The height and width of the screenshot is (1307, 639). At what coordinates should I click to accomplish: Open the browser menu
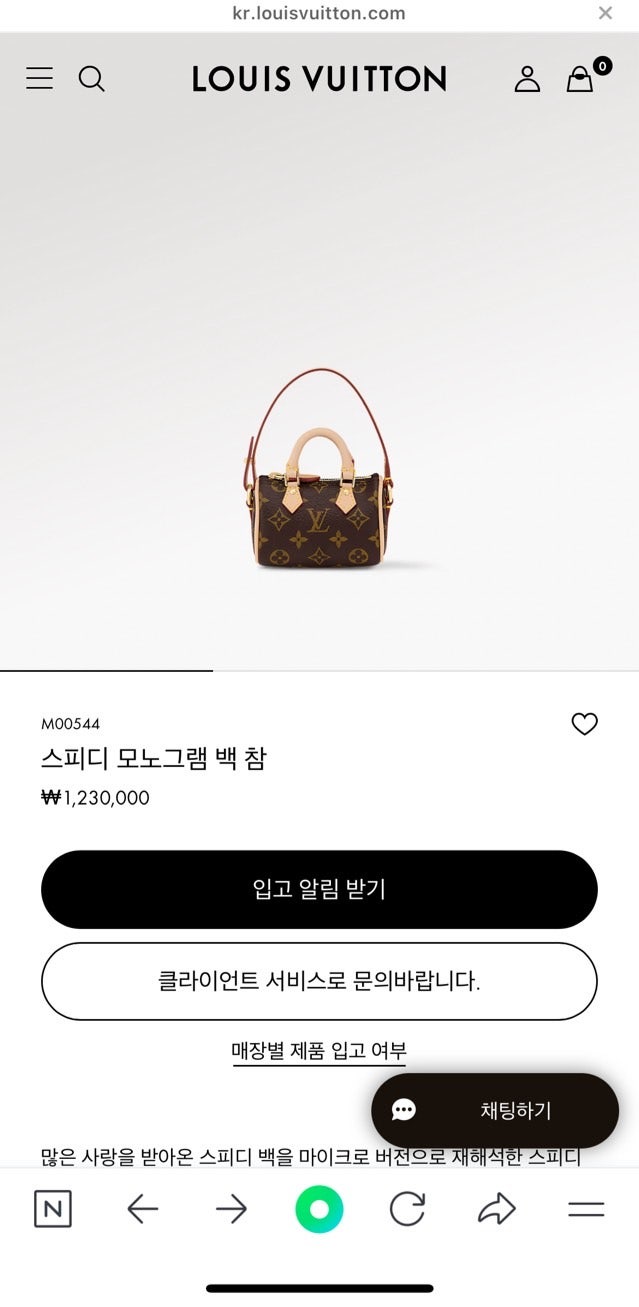[x=586, y=1210]
